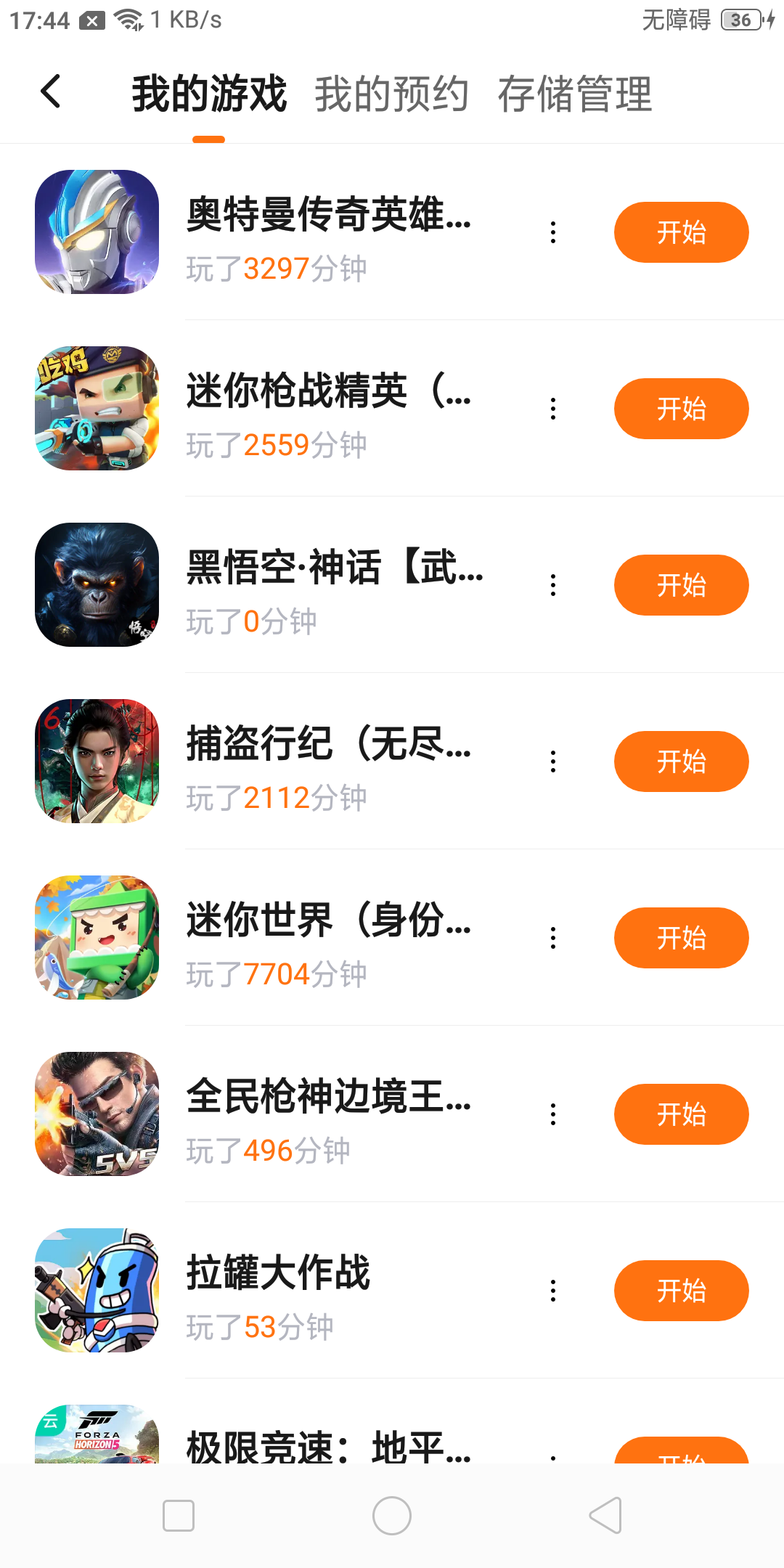The width and height of the screenshot is (784, 1568).
Task: Open recent apps with the square button
Action: [179, 1516]
